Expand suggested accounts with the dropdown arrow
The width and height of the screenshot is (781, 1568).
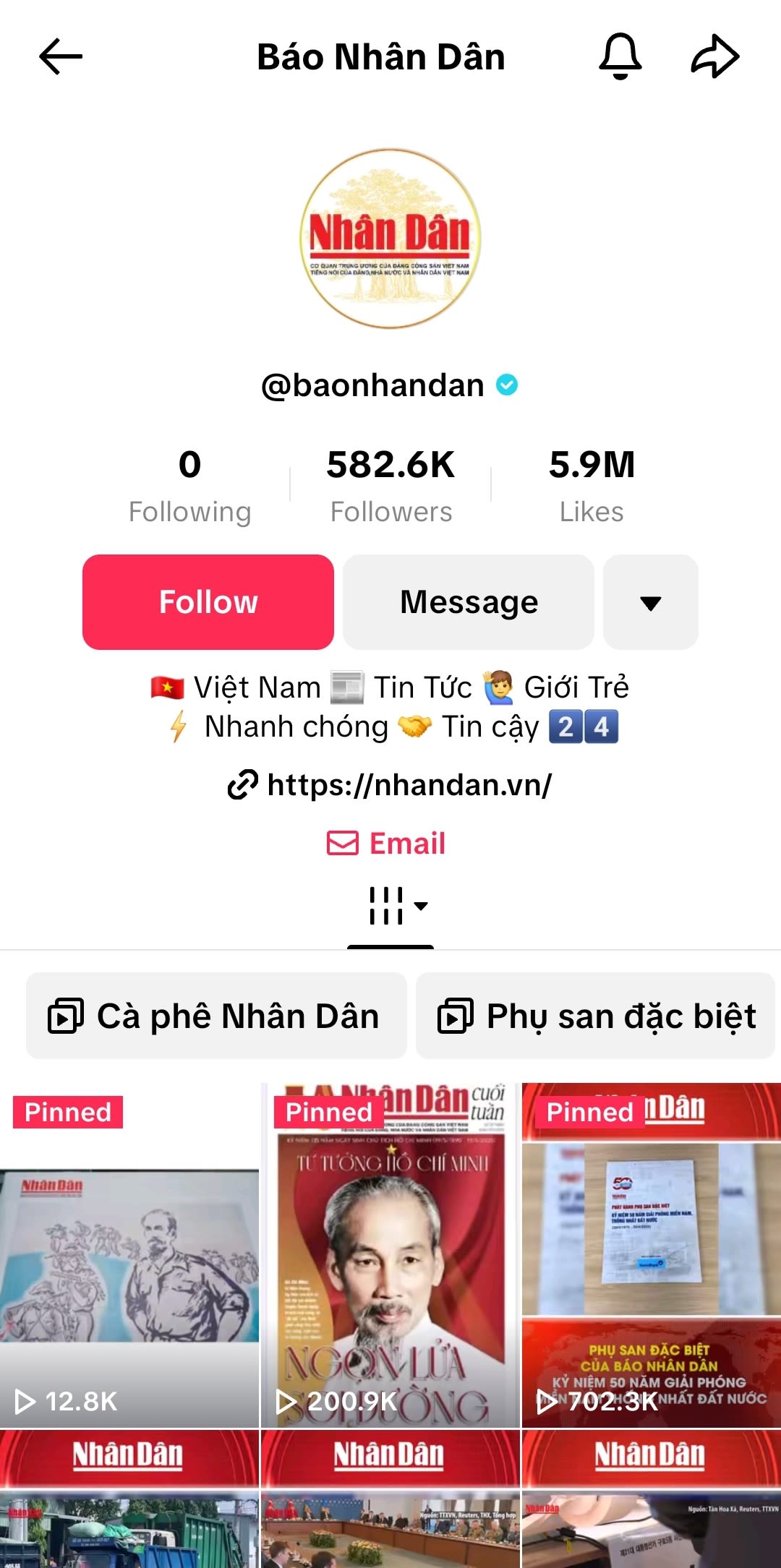pos(650,601)
